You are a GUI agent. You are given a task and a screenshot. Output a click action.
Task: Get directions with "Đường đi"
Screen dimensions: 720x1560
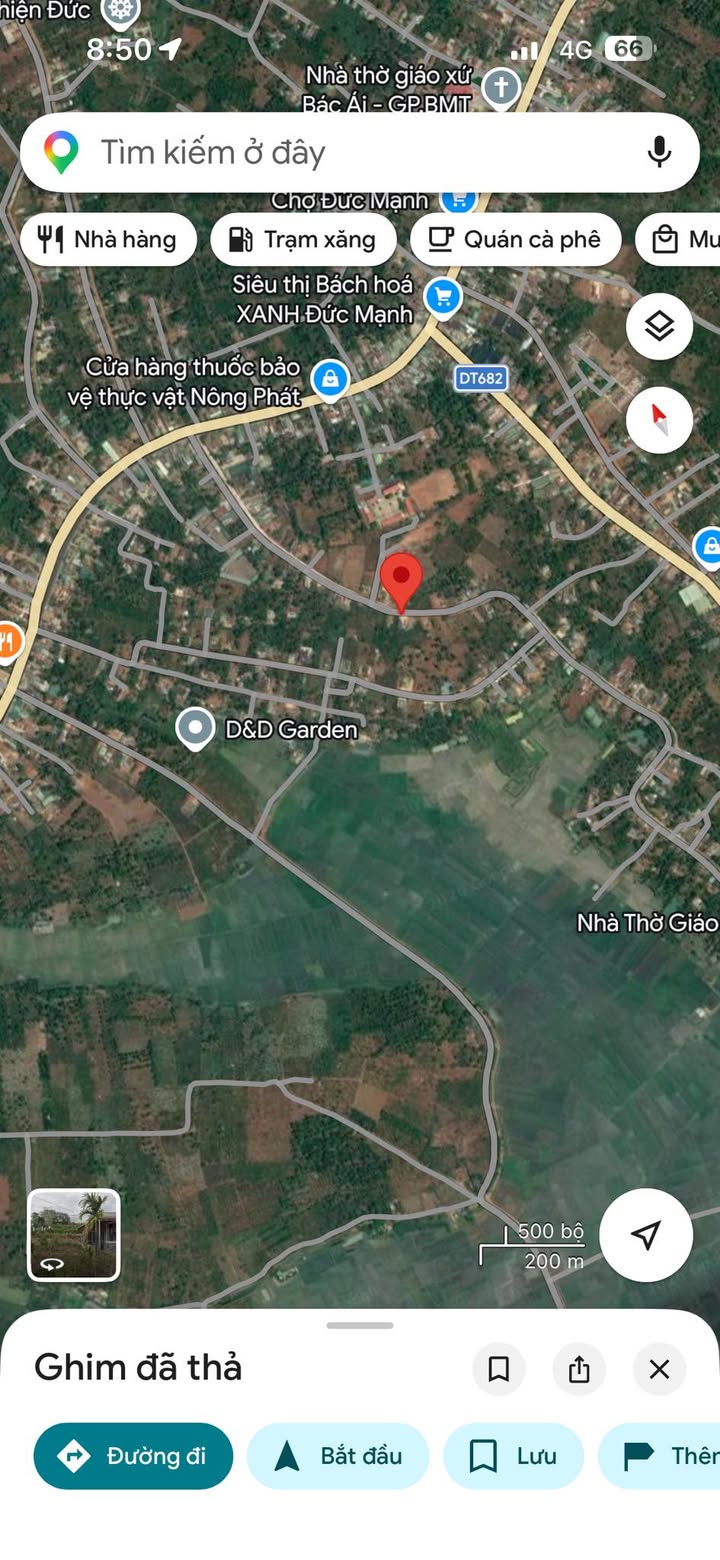click(x=133, y=1456)
